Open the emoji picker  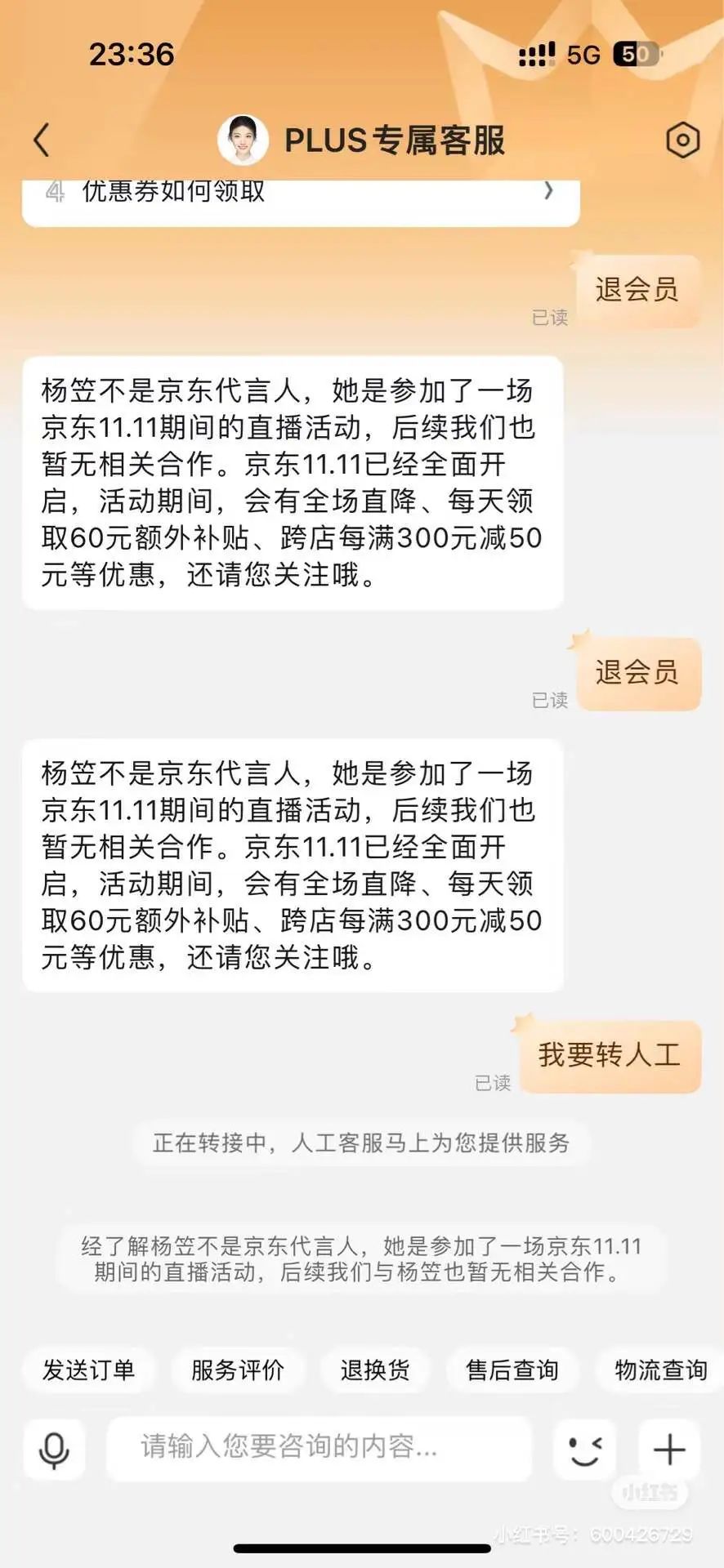(585, 1450)
